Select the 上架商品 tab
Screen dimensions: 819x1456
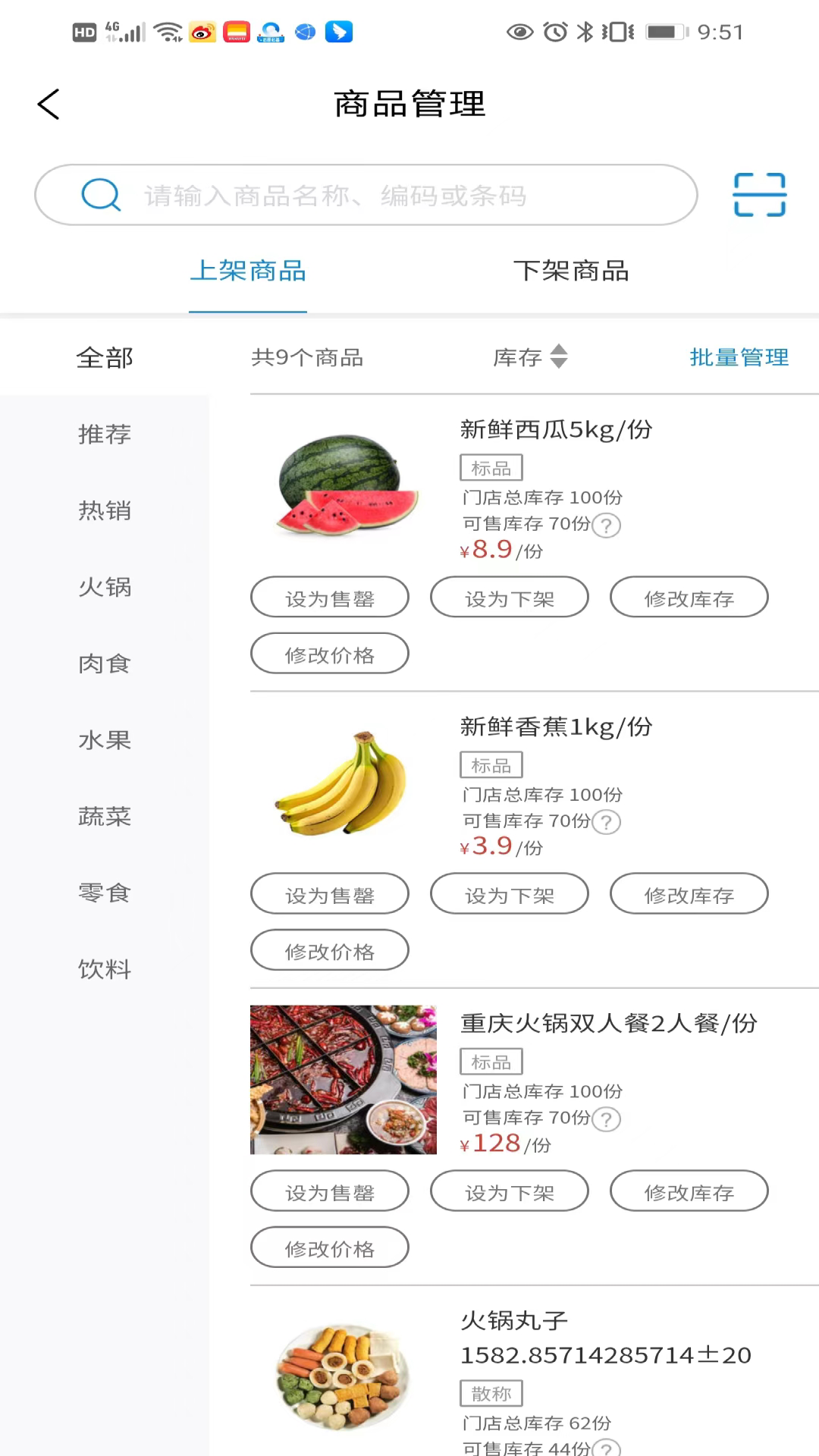249,271
